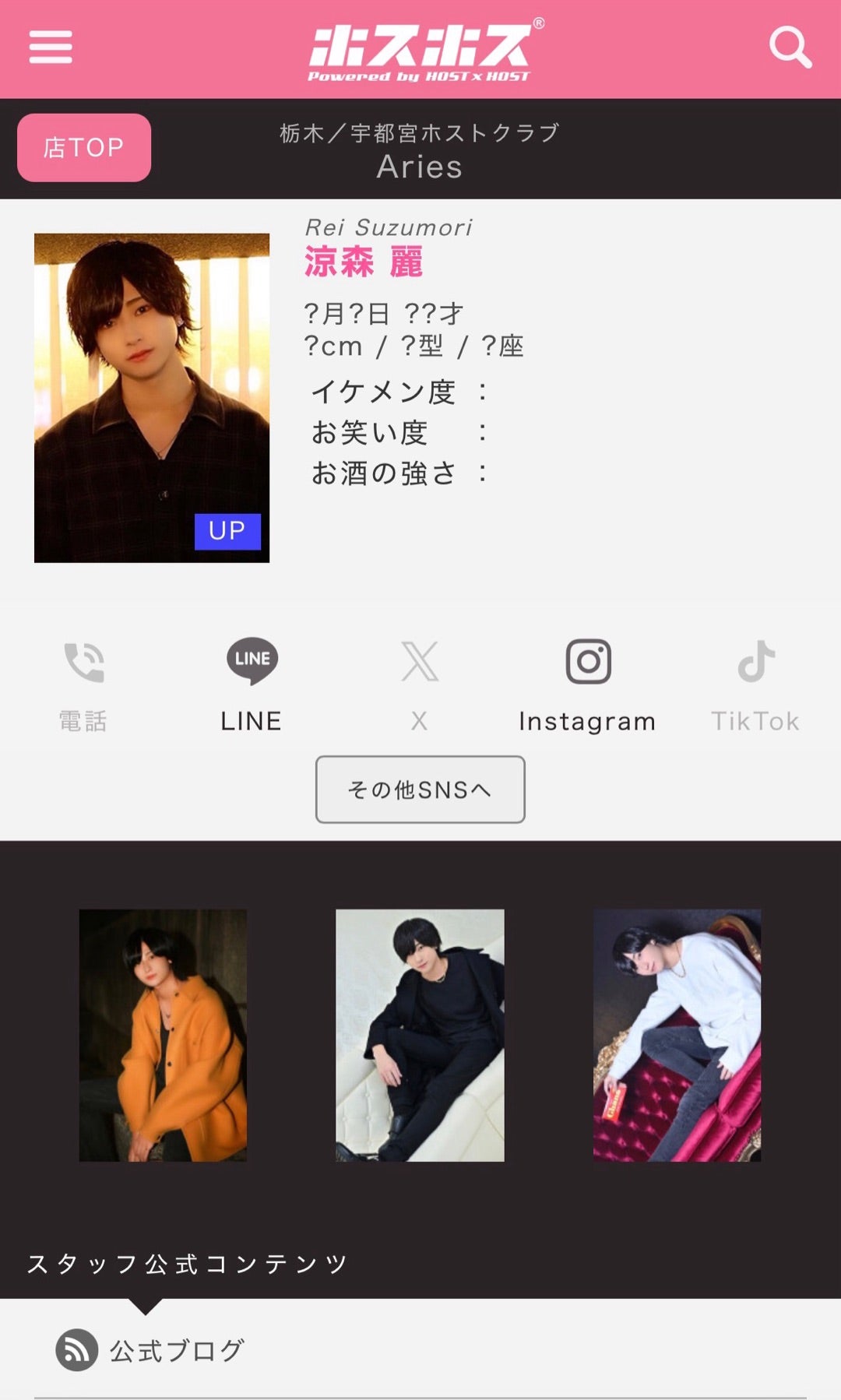Tap the ホスホス logo in header
The width and height of the screenshot is (841, 1400).
420,50
